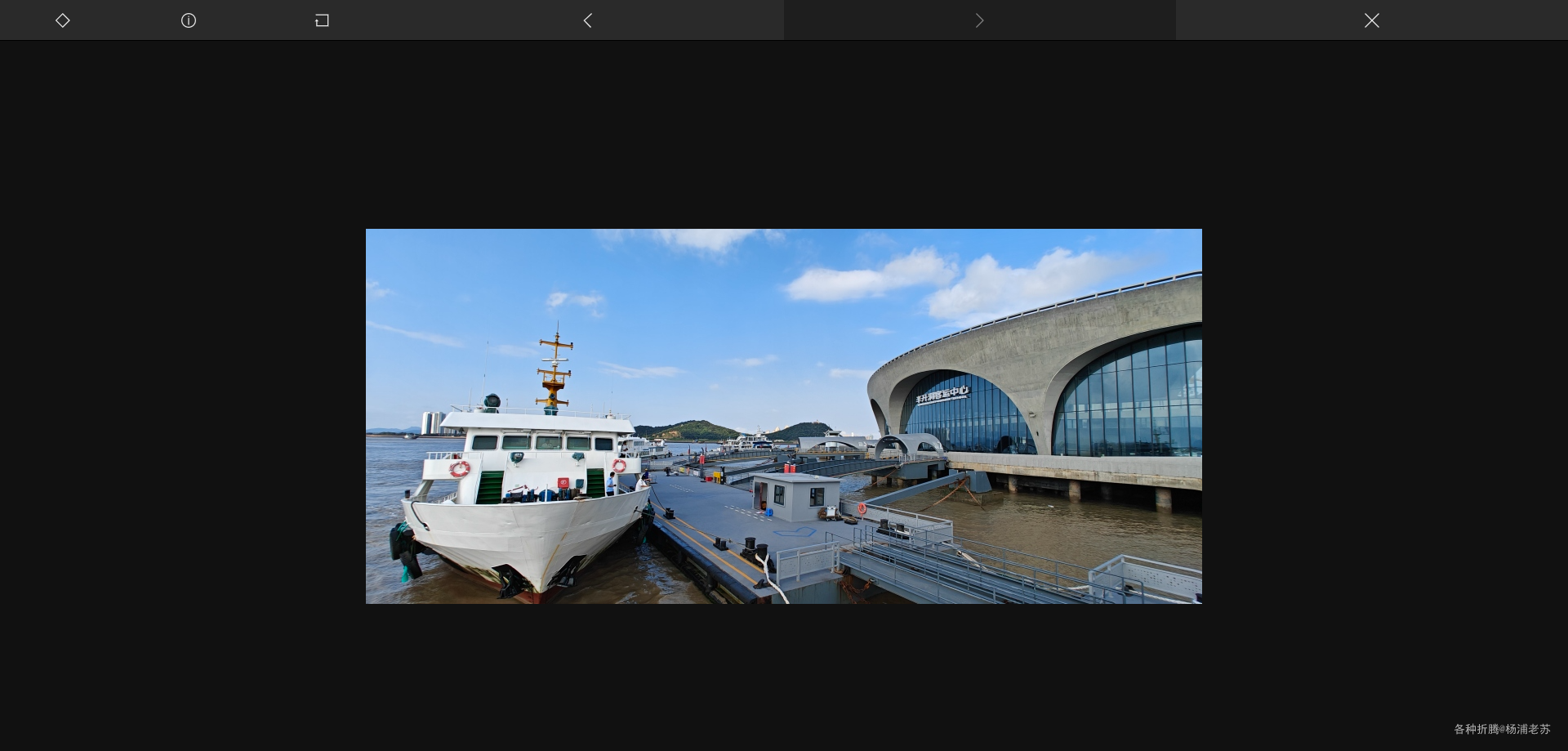The width and height of the screenshot is (1568, 751).
Task: Tap the diamond icon in the toolbar
Action: 63,20
